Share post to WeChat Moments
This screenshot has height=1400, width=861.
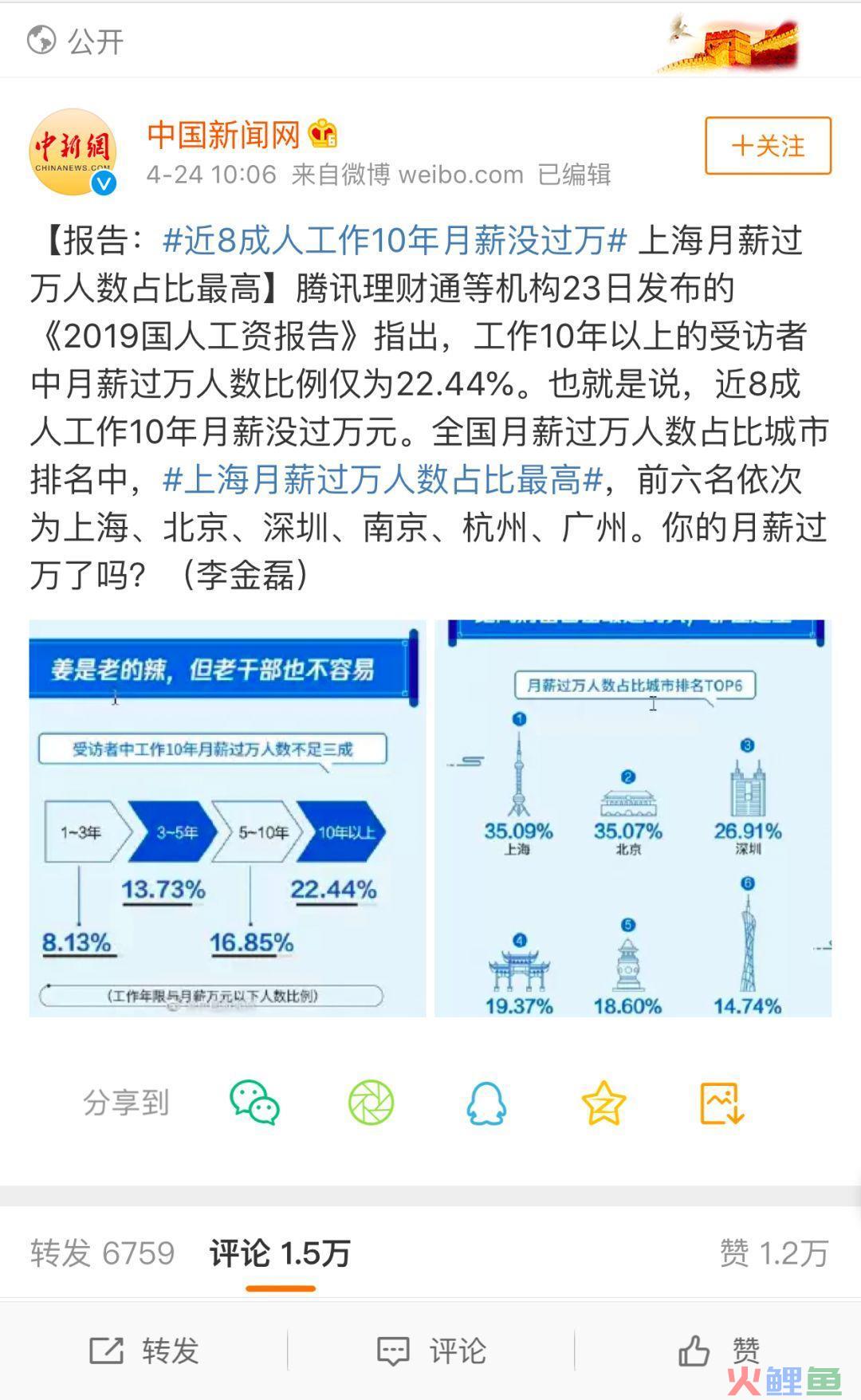click(371, 1103)
